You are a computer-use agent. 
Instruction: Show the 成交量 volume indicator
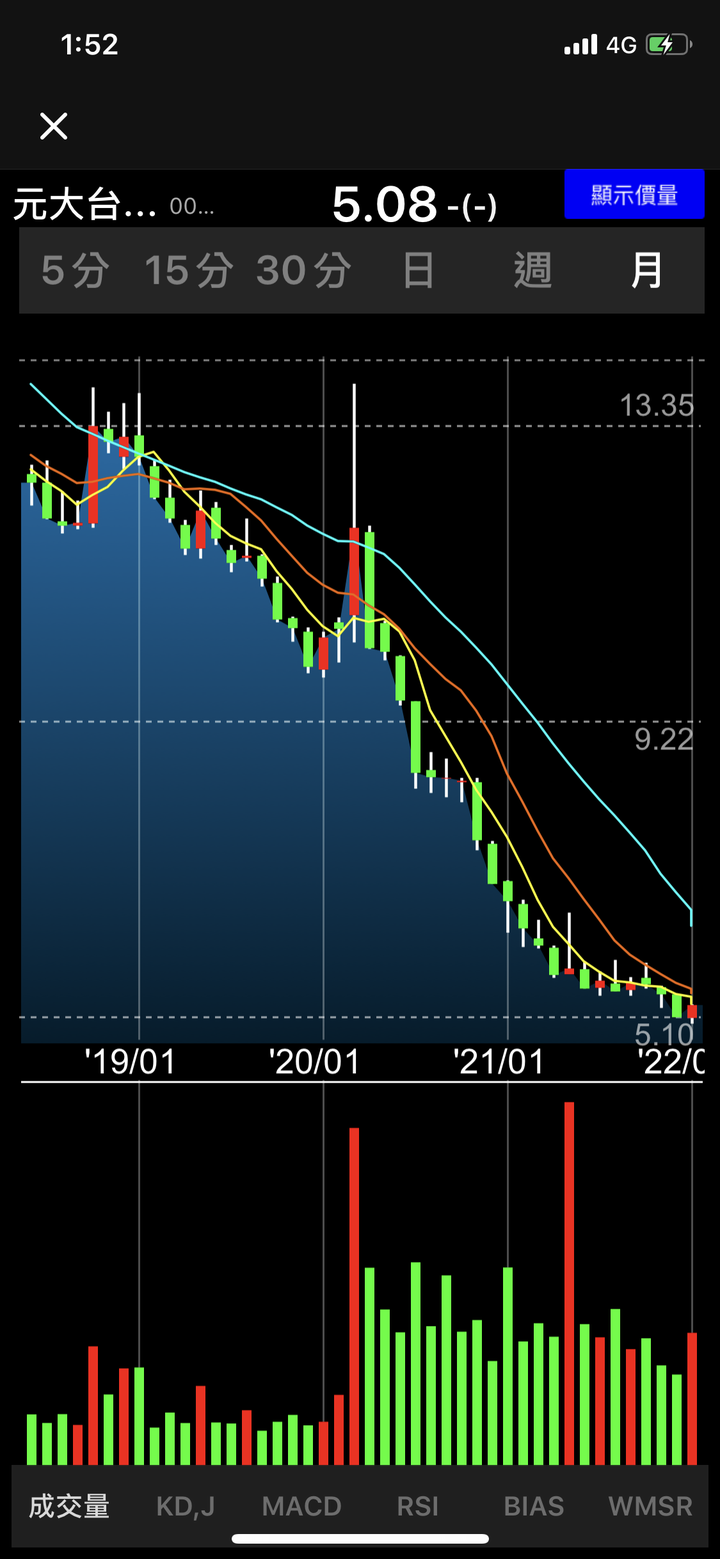click(69, 1506)
